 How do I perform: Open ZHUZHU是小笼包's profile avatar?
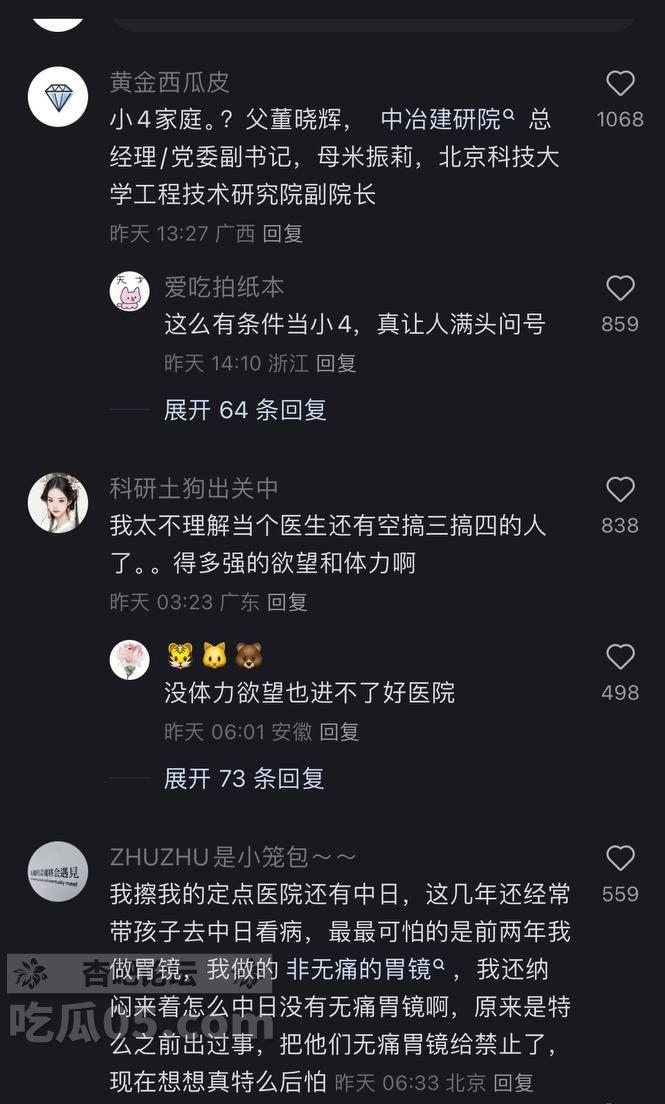coord(58,872)
